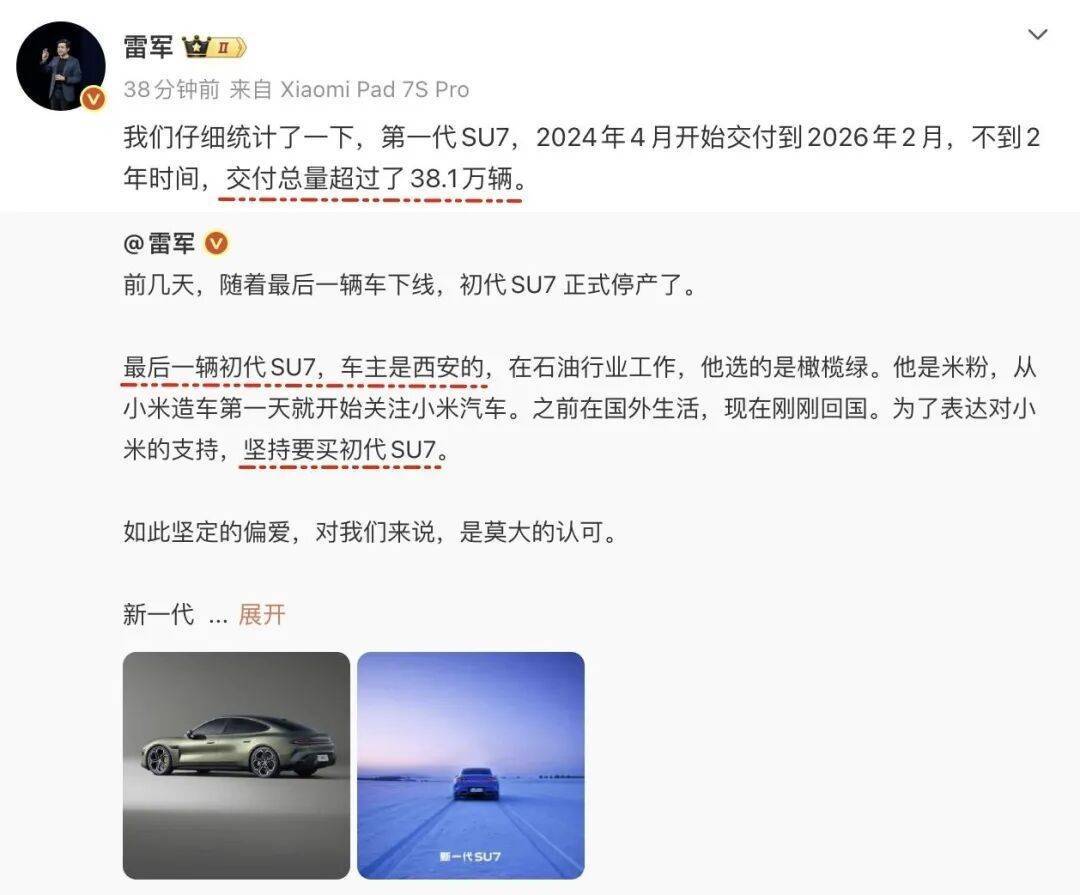This screenshot has width=1080, height=895.
Task: Expand the full post with 展开
Action: pos(262,614)
